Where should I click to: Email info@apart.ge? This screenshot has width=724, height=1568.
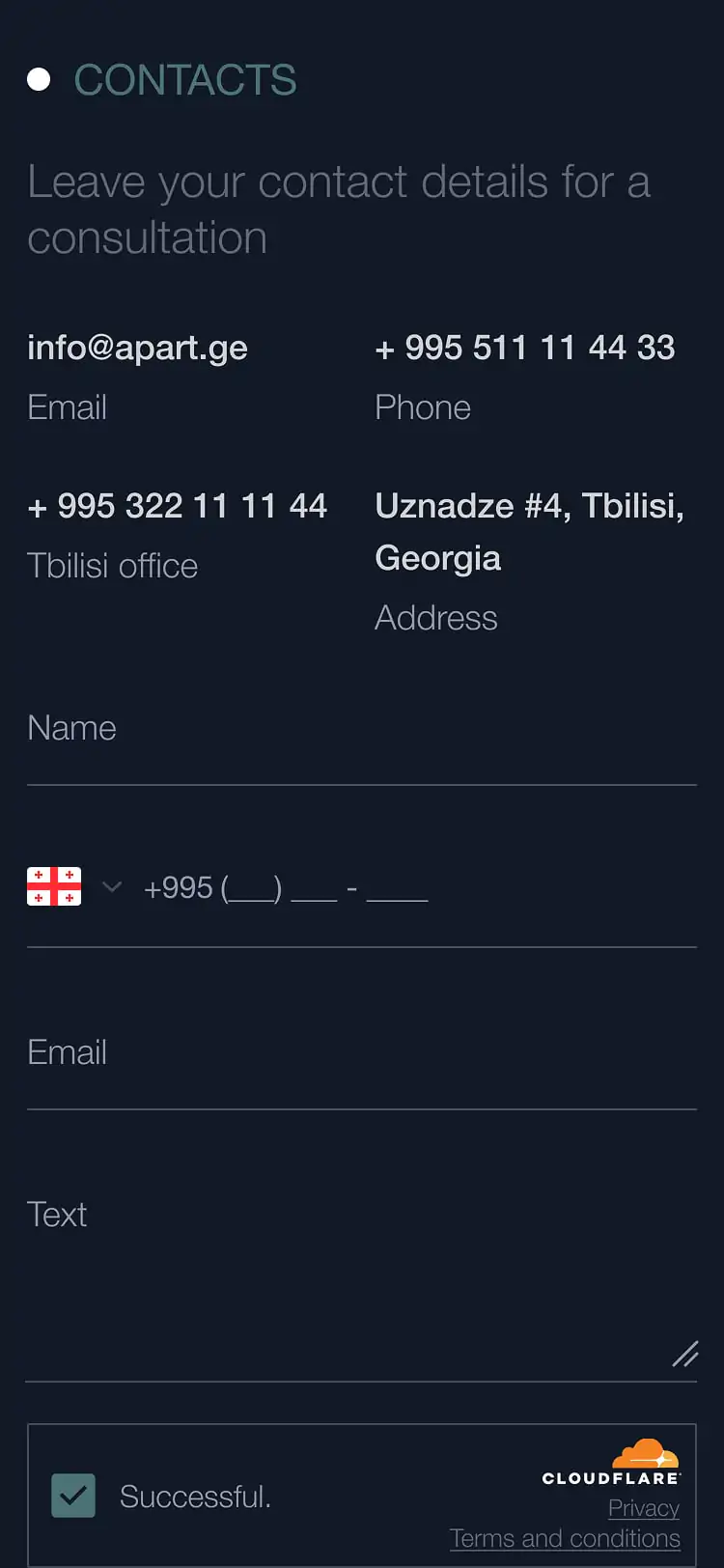[138, 348]
